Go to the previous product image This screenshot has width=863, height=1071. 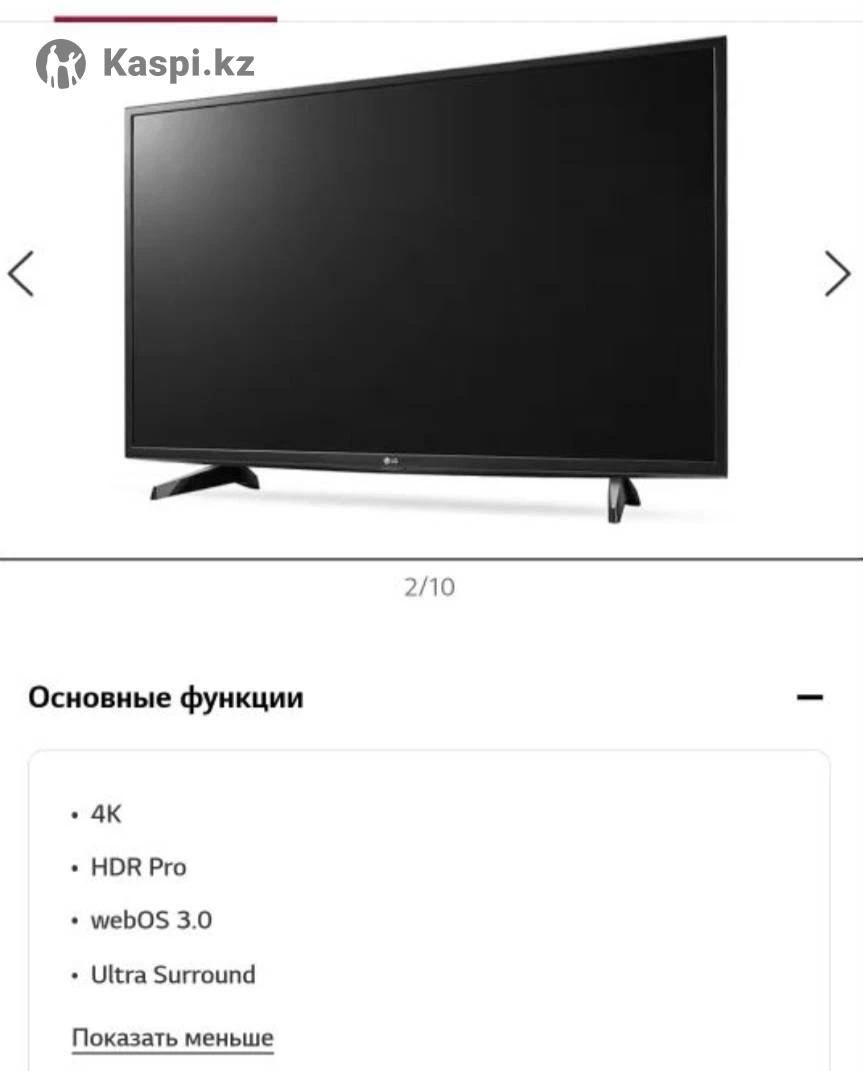click(x=21, y=273)
